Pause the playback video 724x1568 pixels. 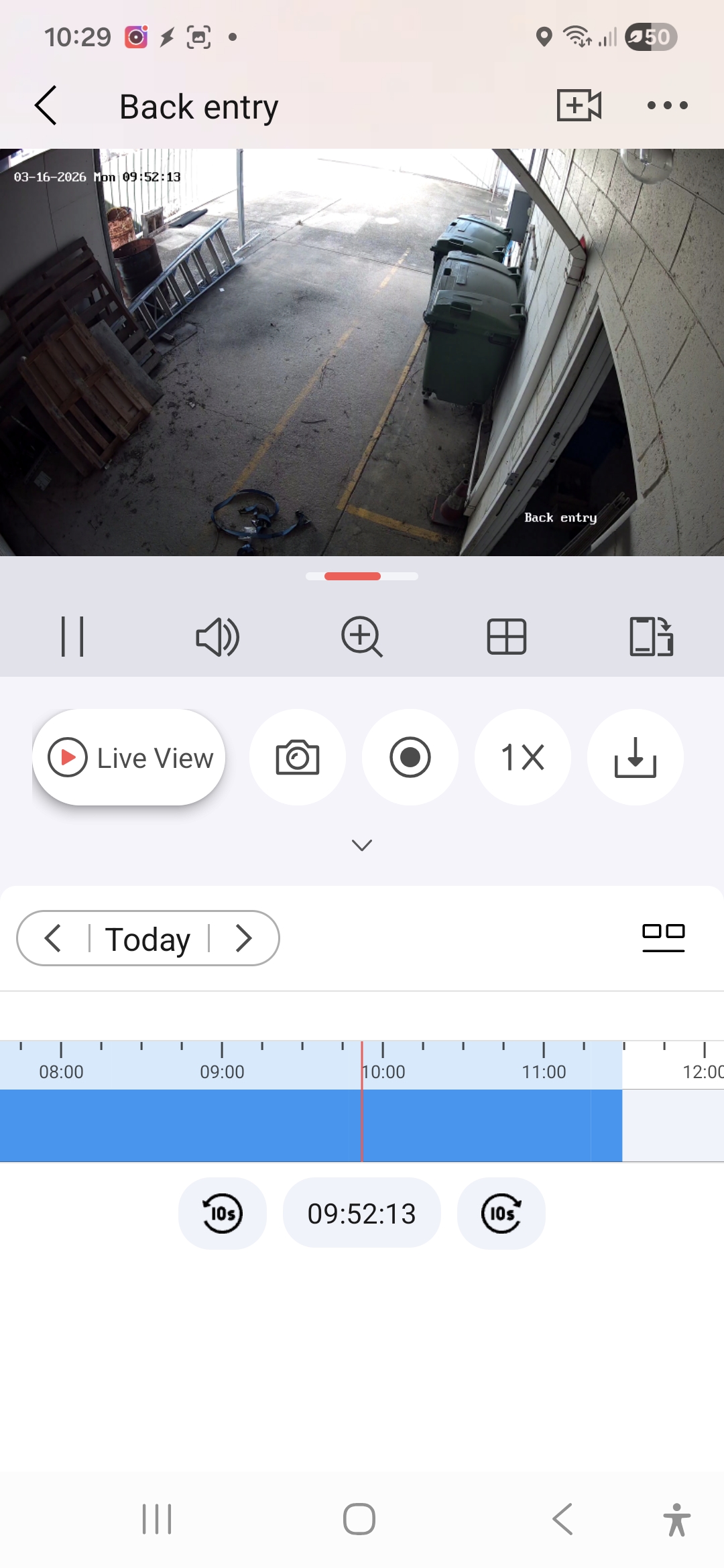tap(72, 637)
